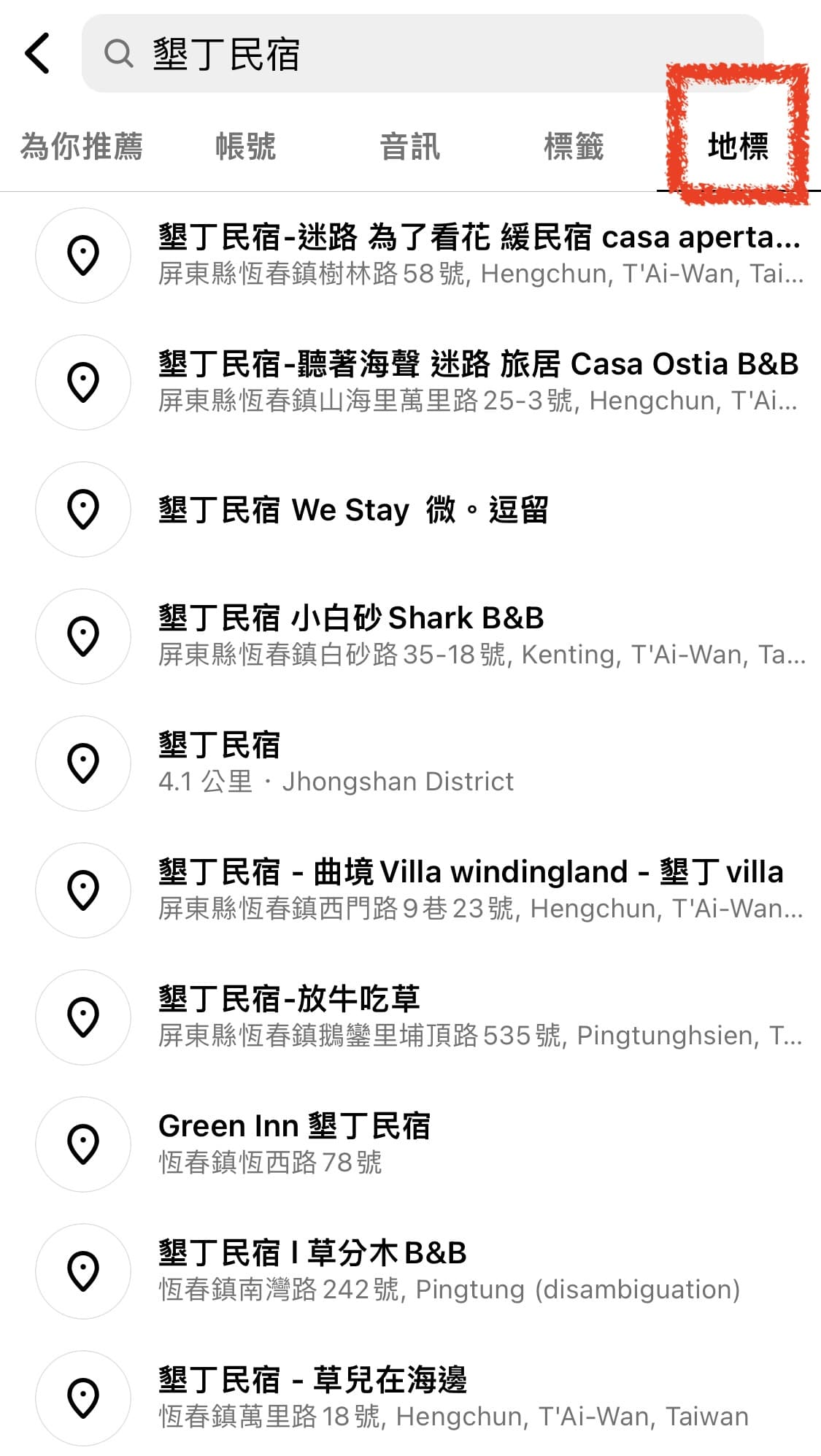Open 墾丁民宿 in Jhongshan District
The image size is (821, 1456).
(x=410, y=763)
